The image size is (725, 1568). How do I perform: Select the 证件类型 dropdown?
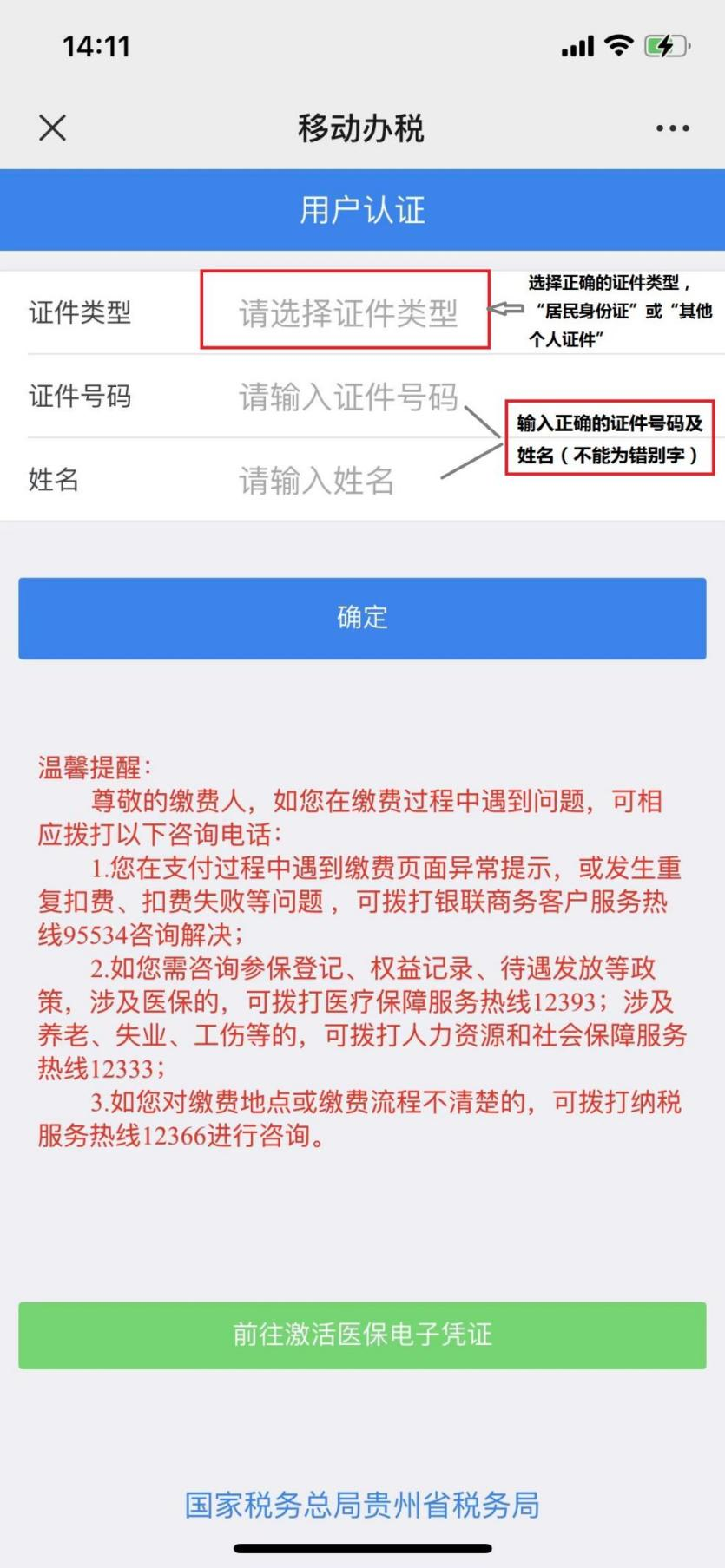click(347, 313)
